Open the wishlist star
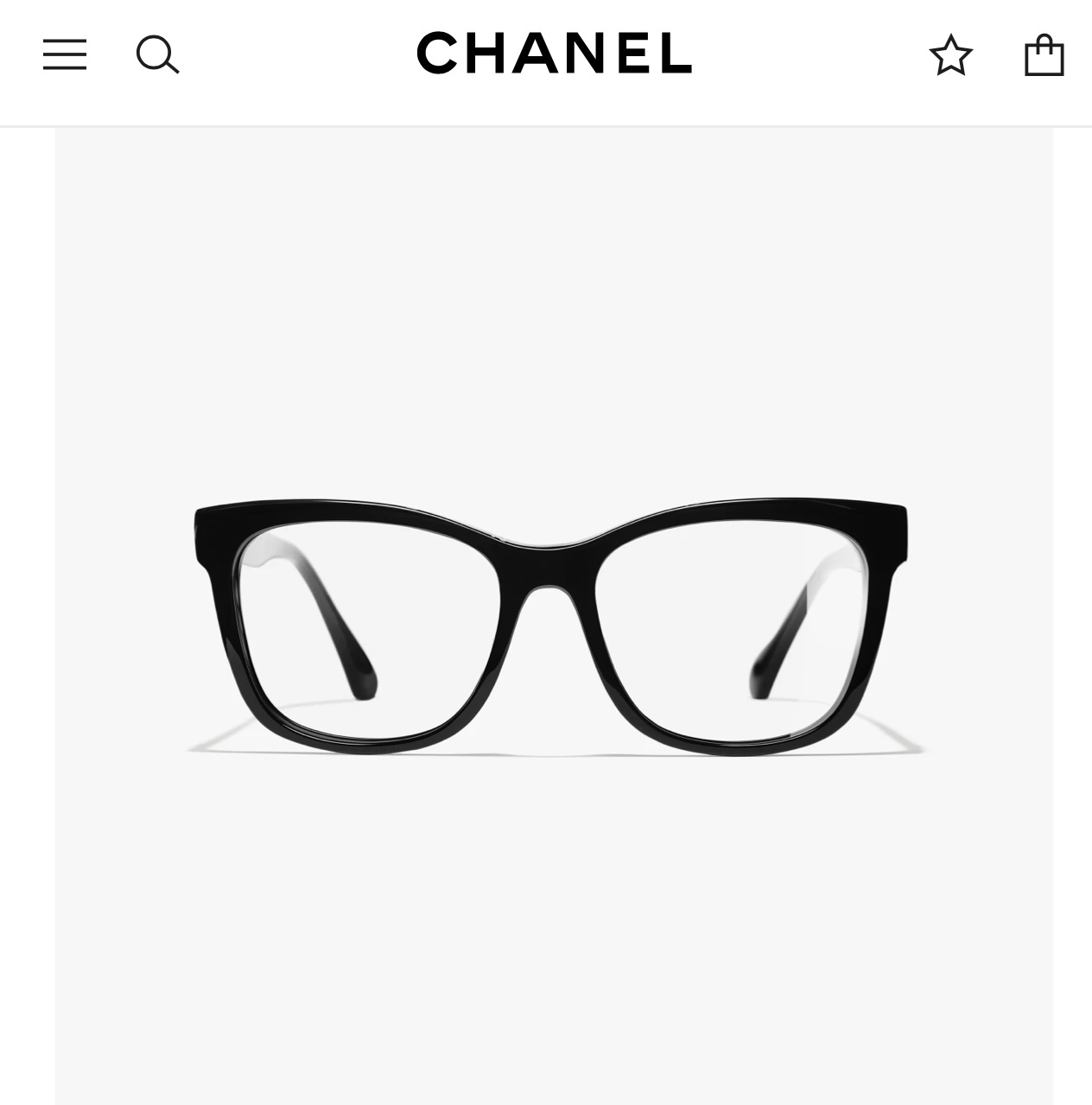1092x1105 pixels. coord(950,55)
